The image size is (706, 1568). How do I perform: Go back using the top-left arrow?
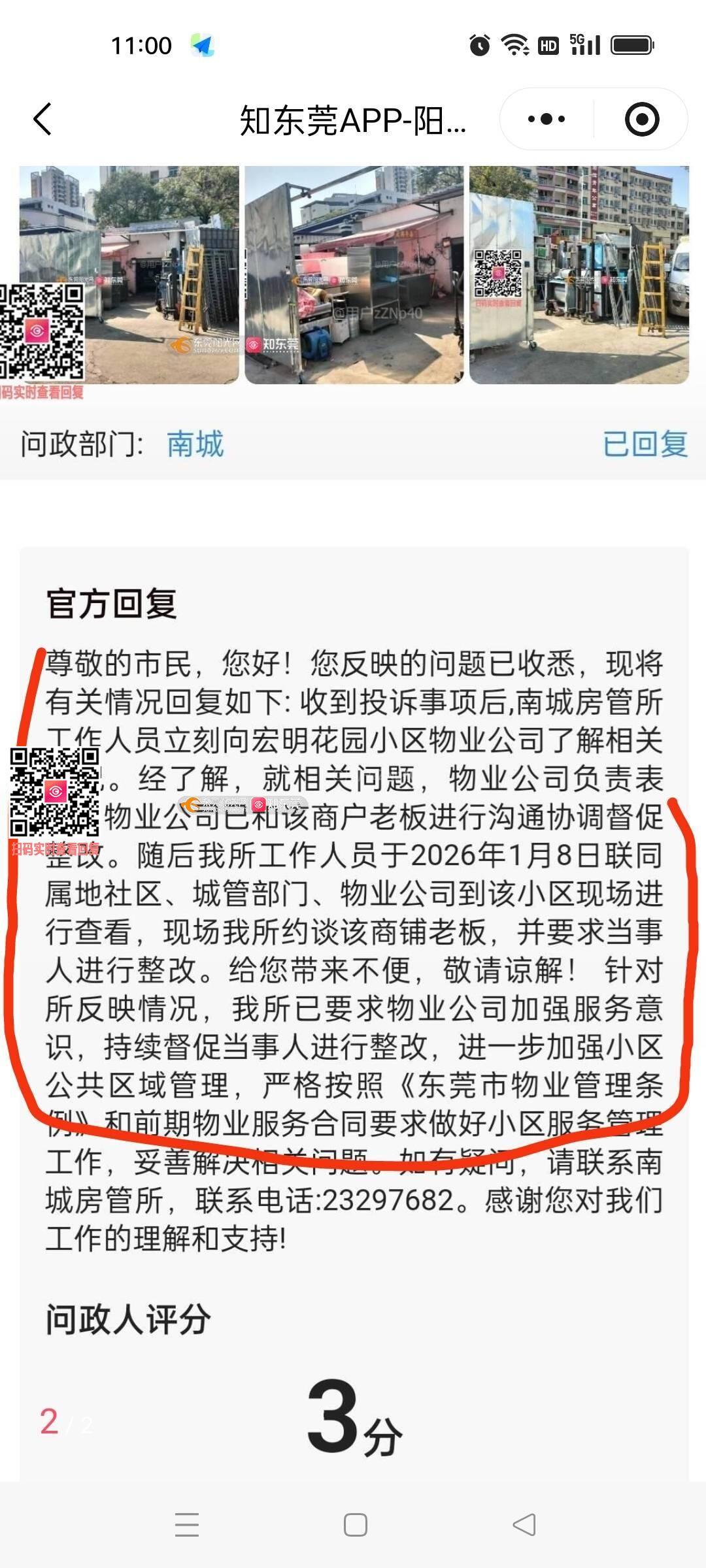point(43,120)
